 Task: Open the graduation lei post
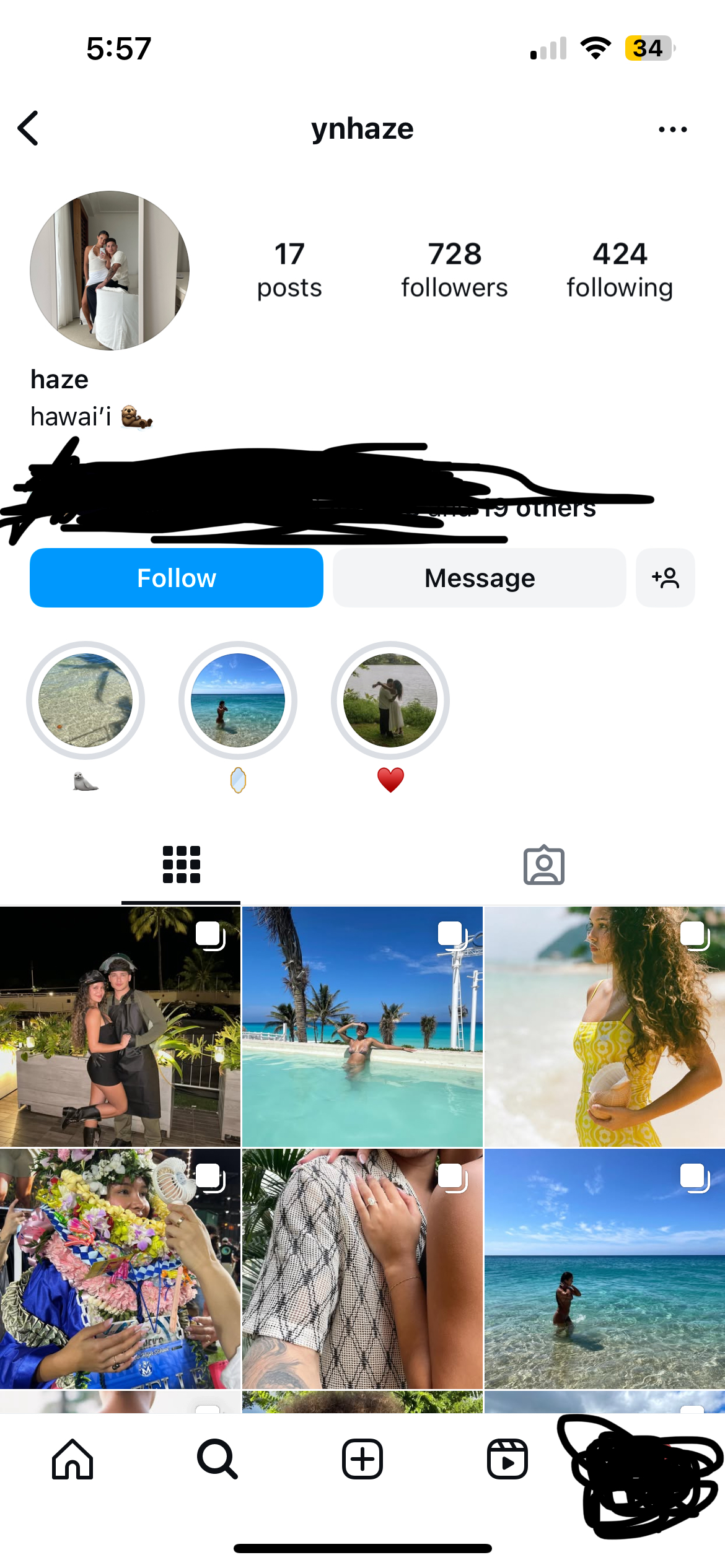[120, 1268]
